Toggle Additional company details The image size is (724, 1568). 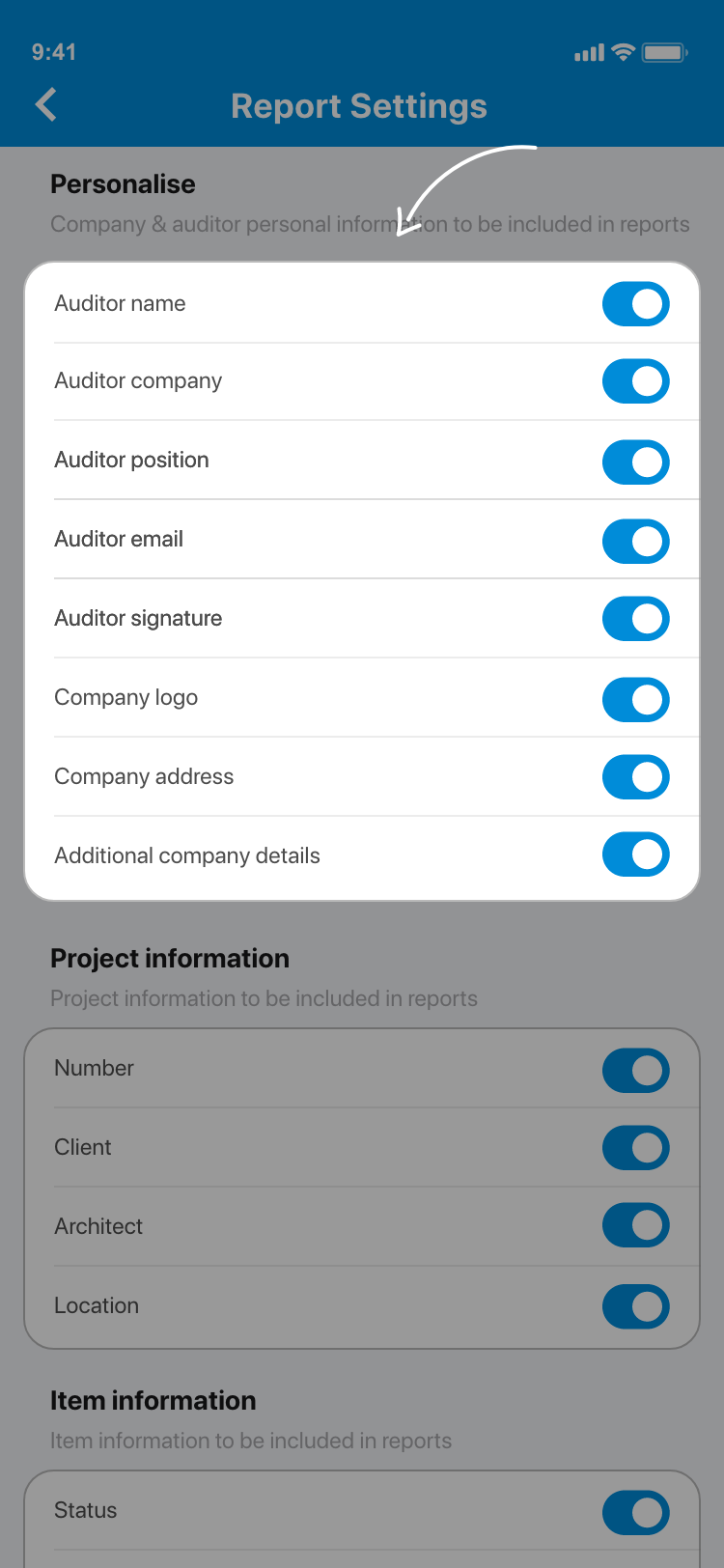pyautogui.click(x=635, y=854)
